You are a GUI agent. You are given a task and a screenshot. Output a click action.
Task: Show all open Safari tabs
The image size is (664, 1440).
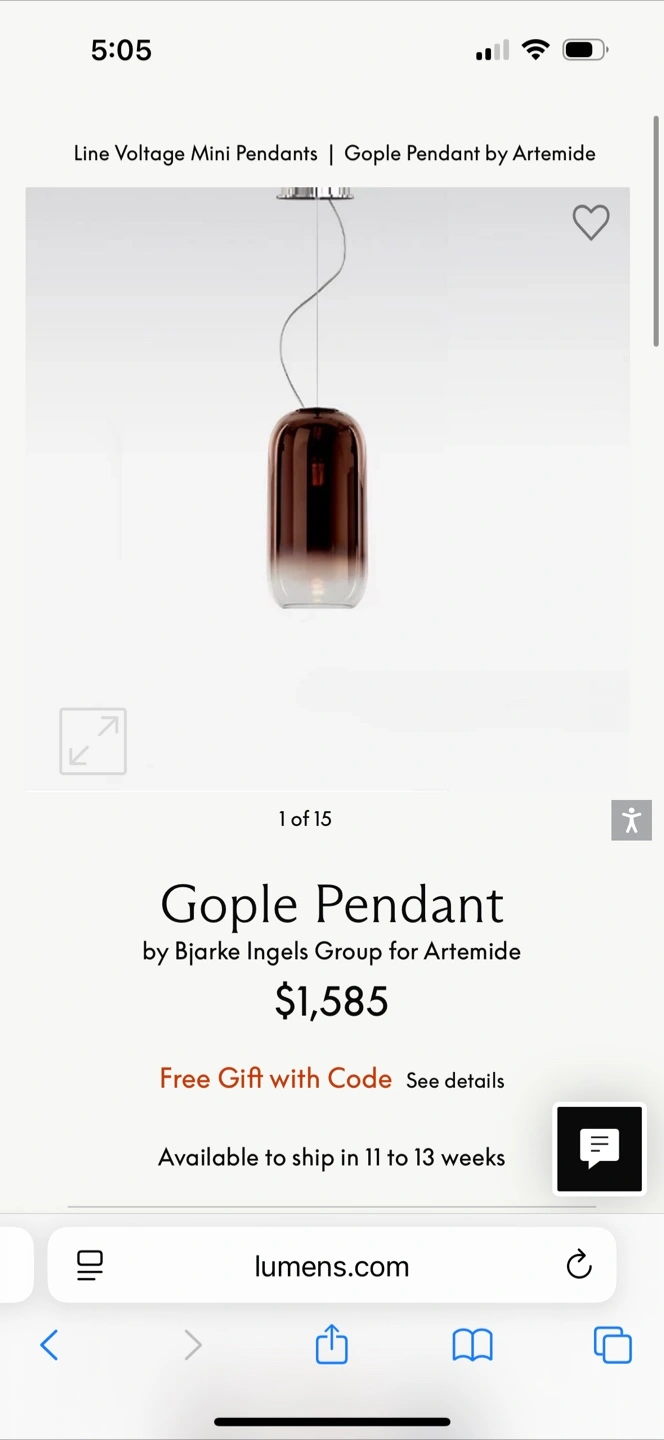612,1345
